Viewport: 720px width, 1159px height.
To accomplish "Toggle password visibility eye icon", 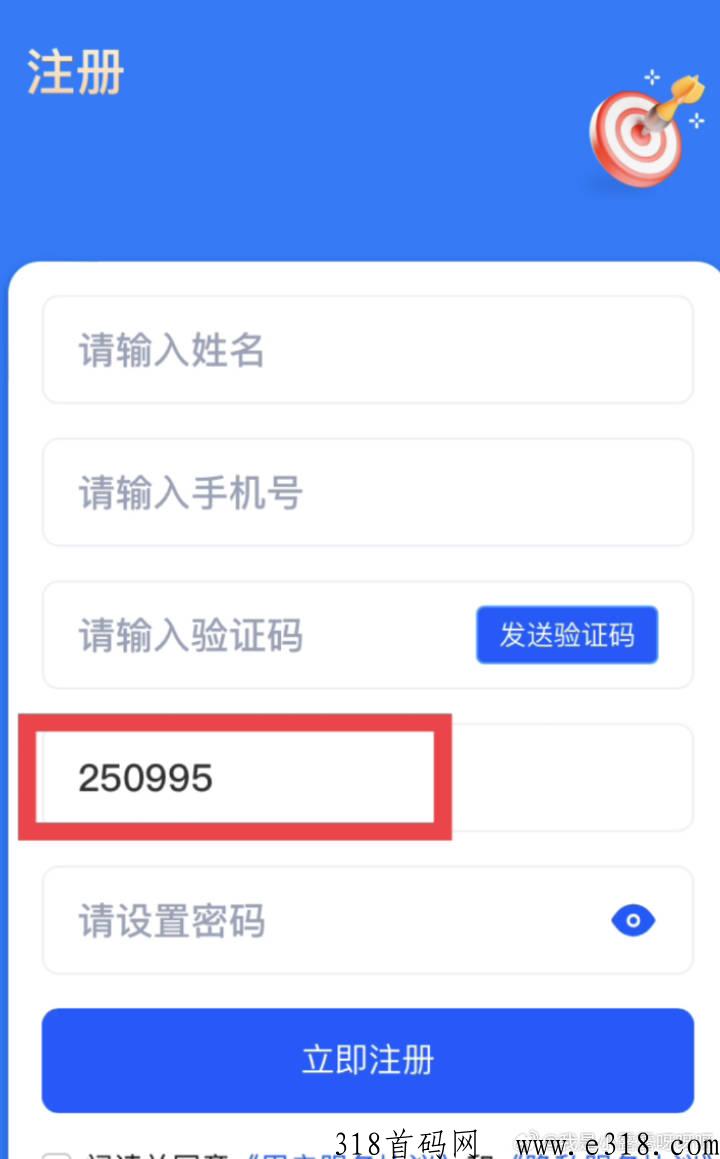I will (x=633, y=920).
